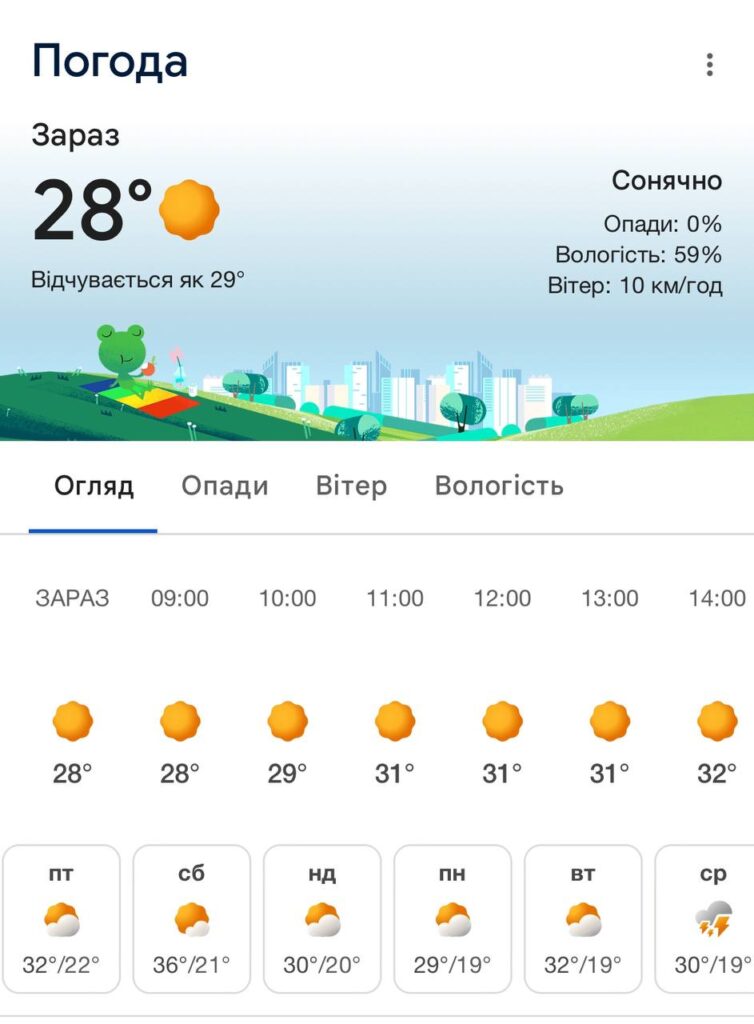
Task: Select the пт daily forecast card
Action: [x=61, y=919]
